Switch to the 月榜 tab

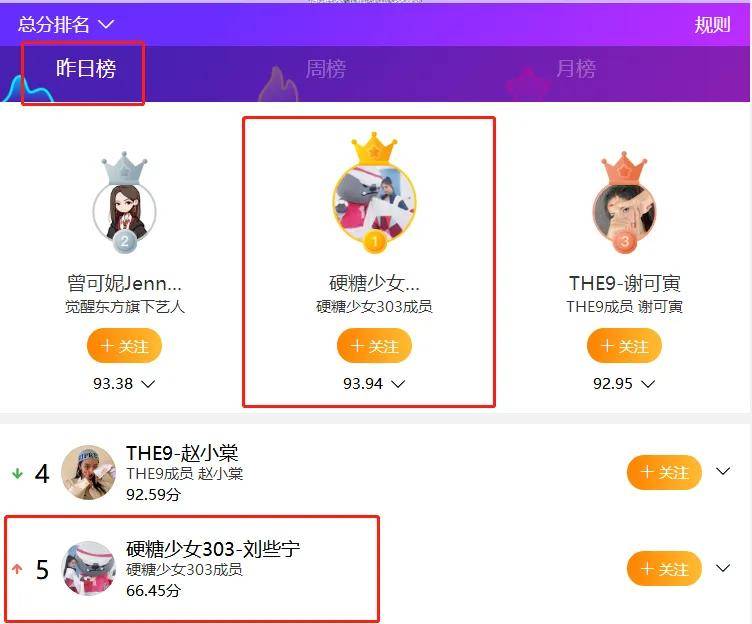click(575, 69)
